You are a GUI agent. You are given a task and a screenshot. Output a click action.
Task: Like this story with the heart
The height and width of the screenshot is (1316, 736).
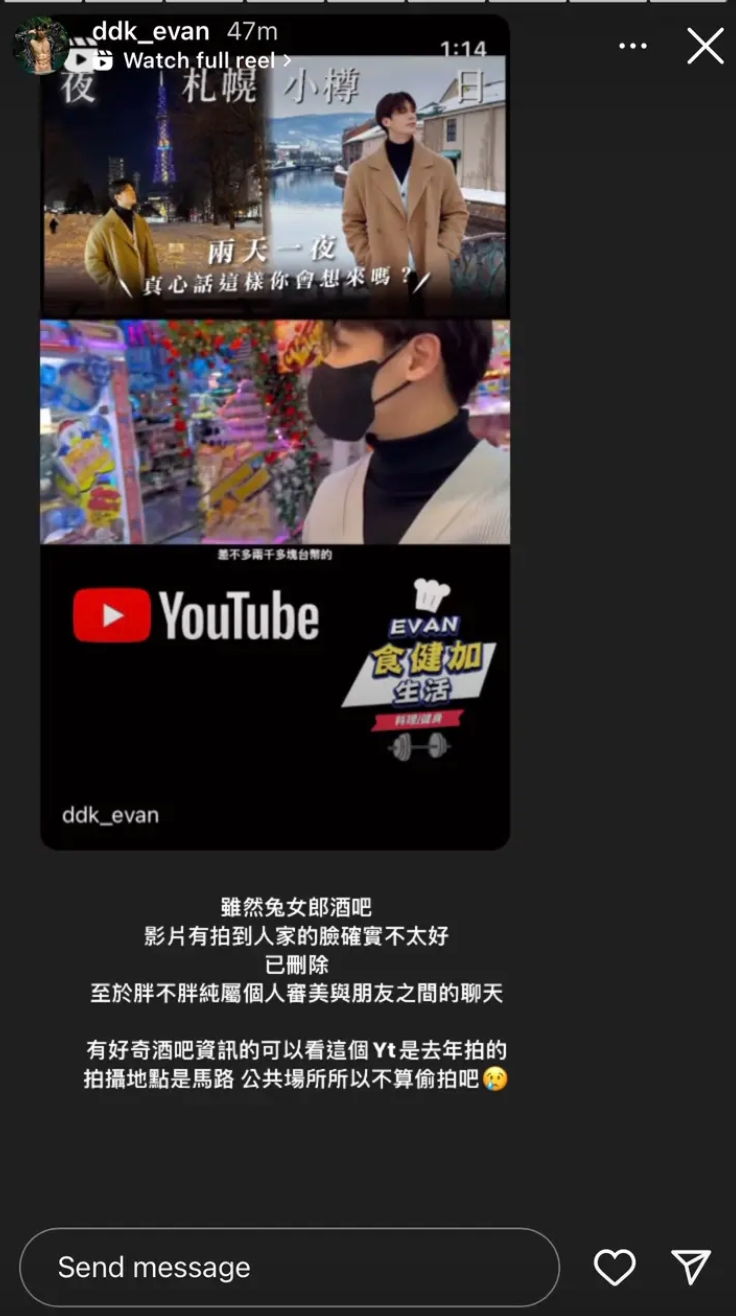pos(614,1267)
